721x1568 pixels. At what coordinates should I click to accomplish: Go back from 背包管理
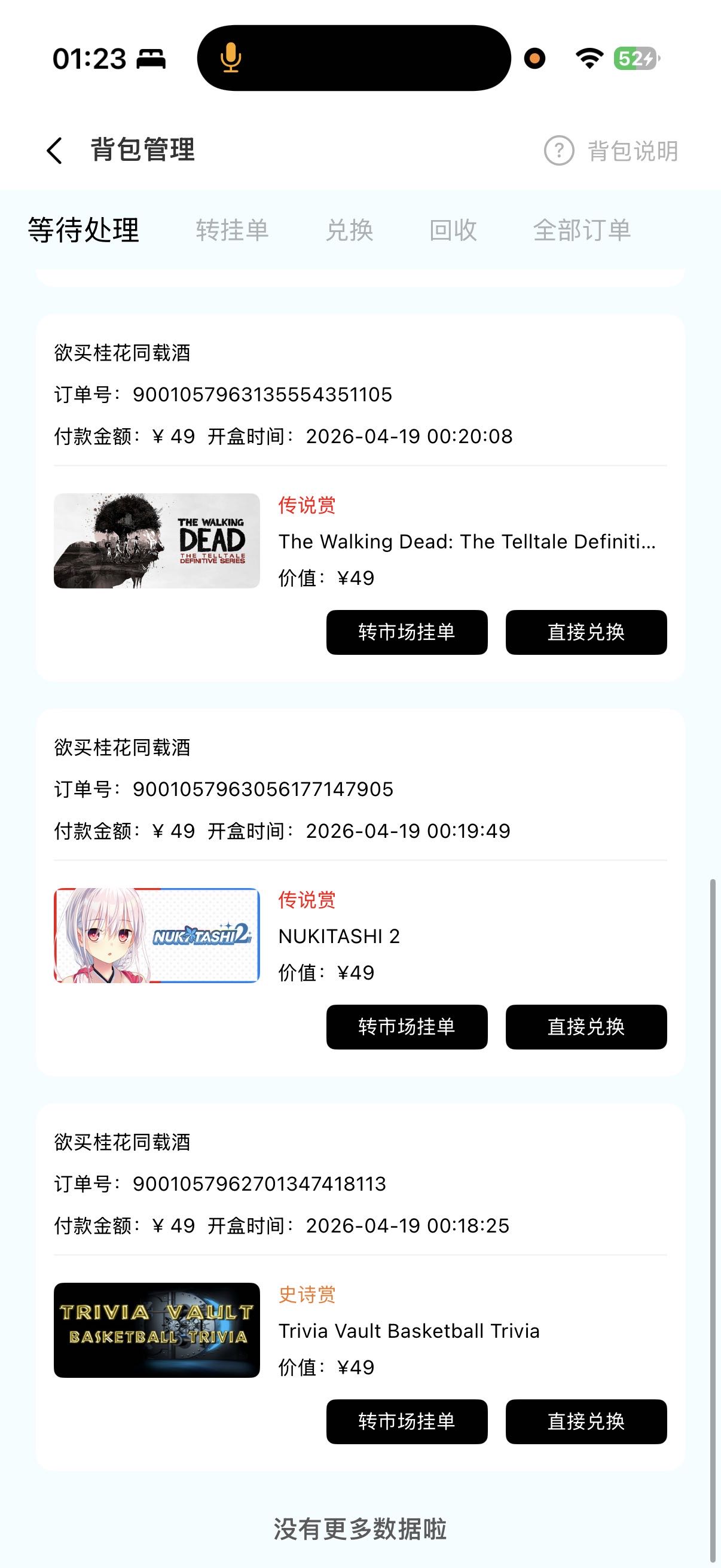point(55,150)
